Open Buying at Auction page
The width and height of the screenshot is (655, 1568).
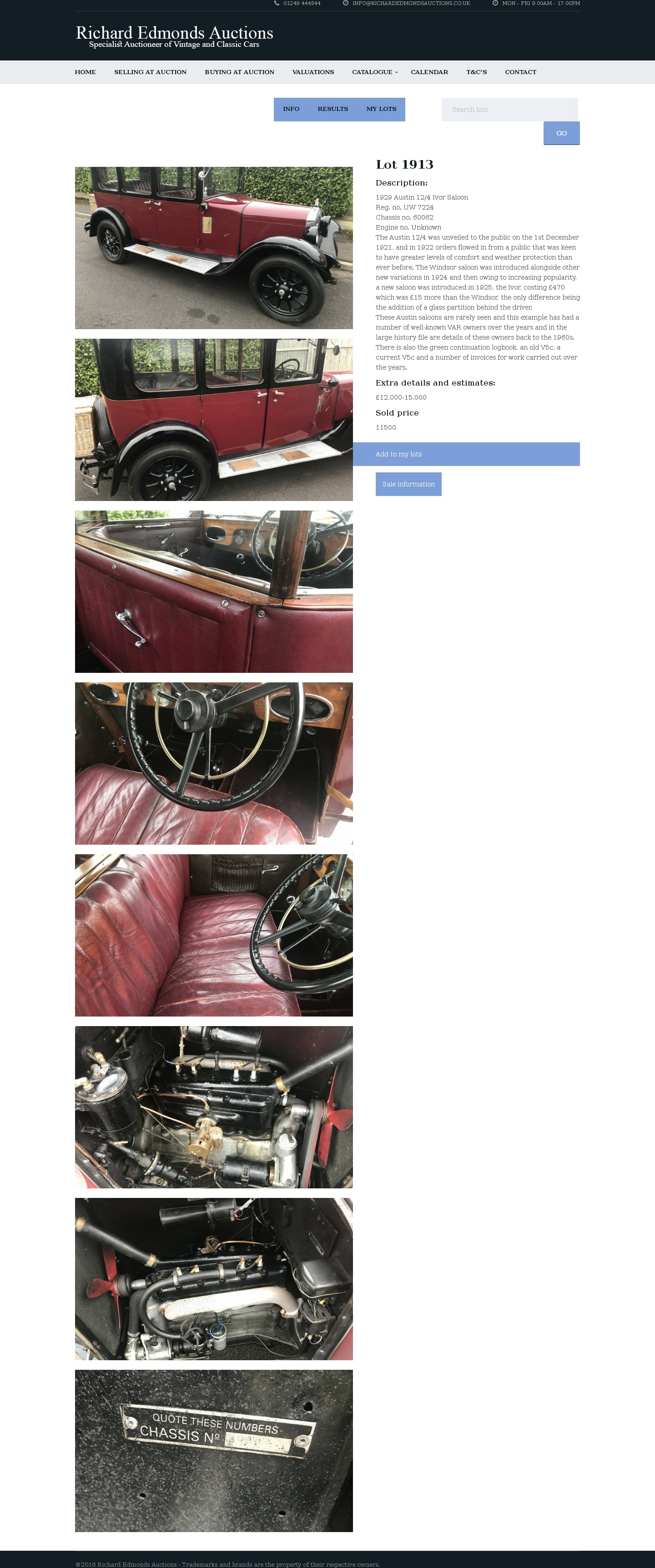click(x=239, y=72)
